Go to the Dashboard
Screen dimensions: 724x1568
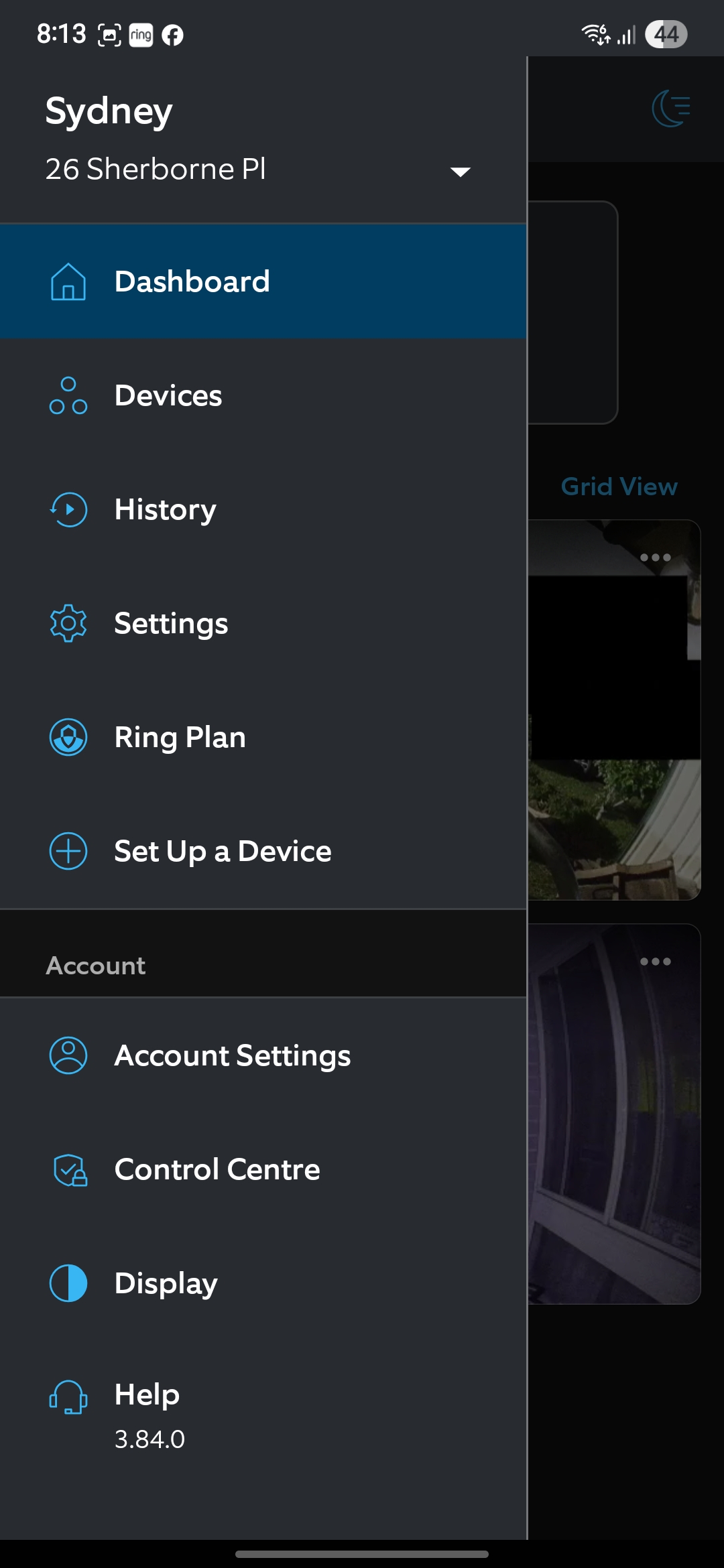[x=263, y=281]
